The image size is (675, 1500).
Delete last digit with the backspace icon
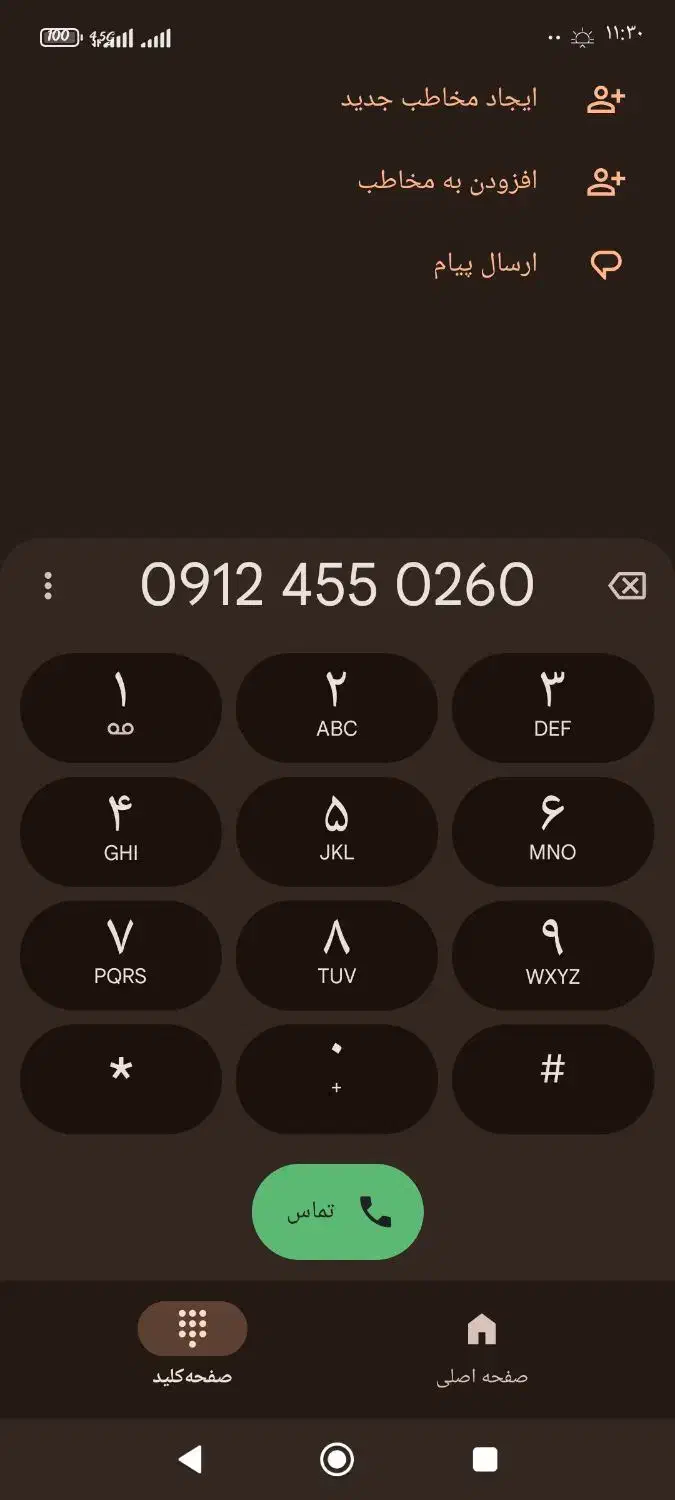pyautogui.click(x=627, y=586)
